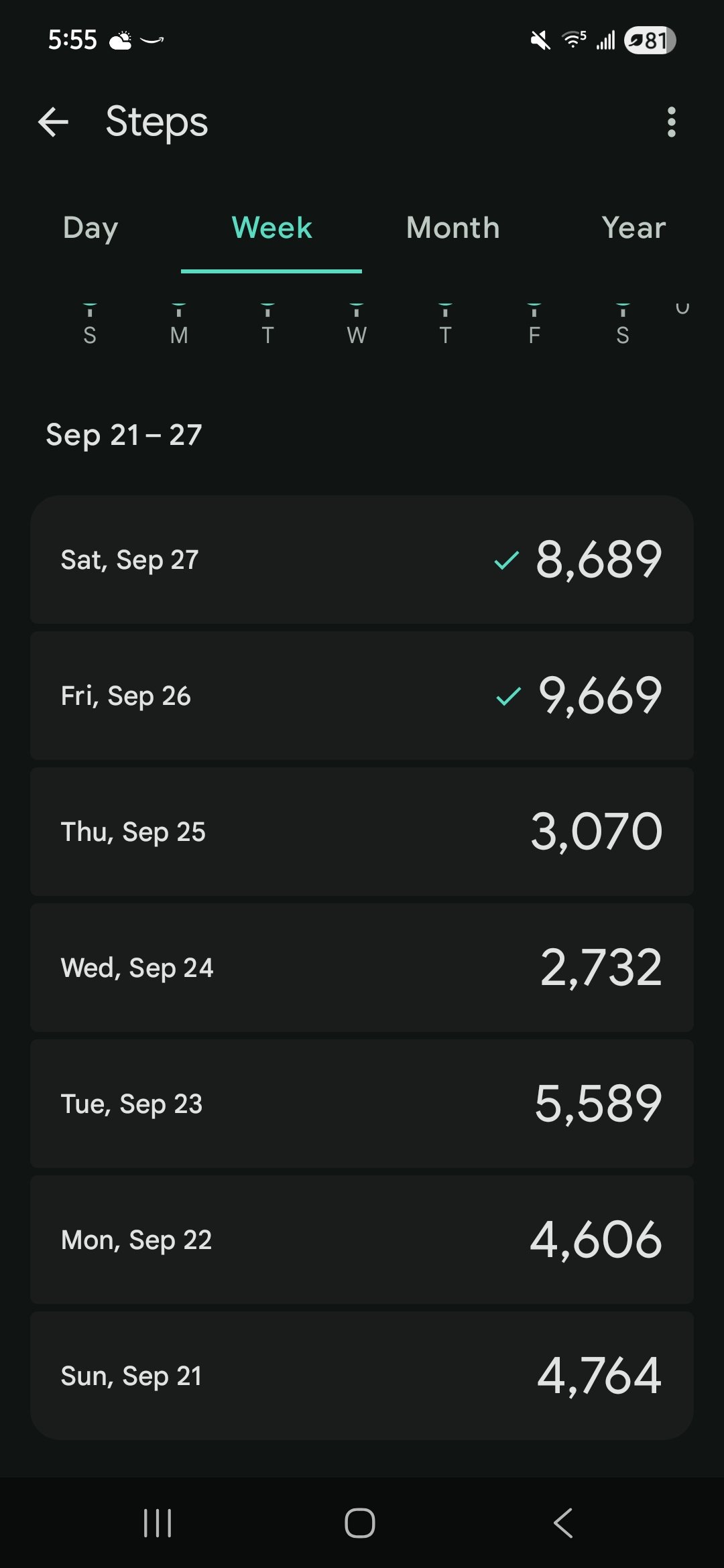View steps for Thu, Sep 25
724x1568 pixels.
pos(362,832)
